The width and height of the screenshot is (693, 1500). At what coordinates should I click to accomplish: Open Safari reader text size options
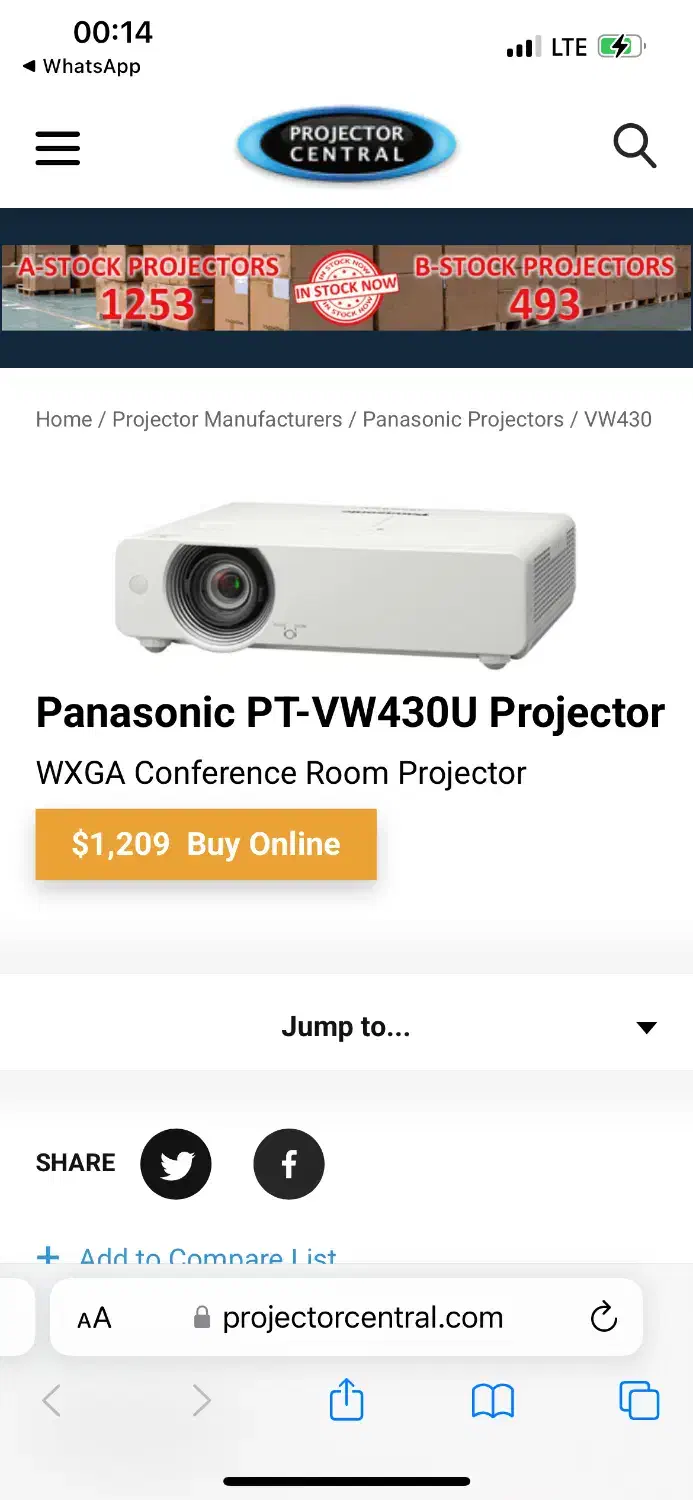[95, 1318]
